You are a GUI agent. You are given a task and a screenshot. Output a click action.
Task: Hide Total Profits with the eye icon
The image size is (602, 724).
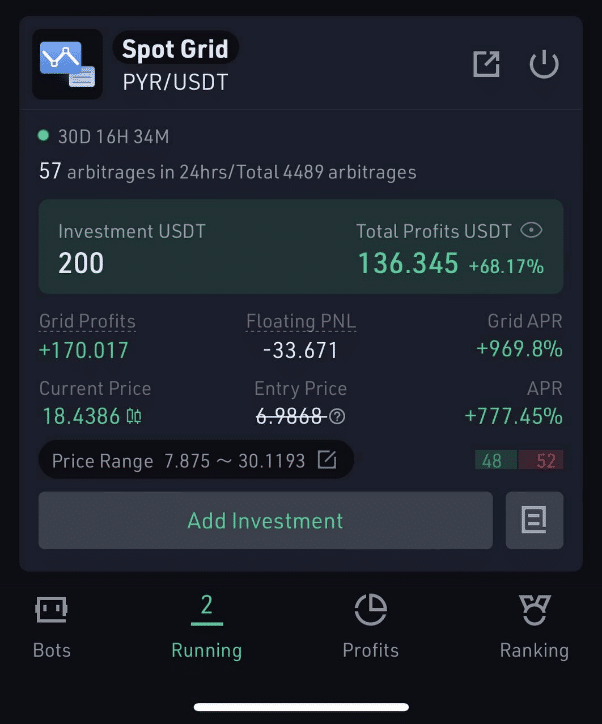pos(532,231)
